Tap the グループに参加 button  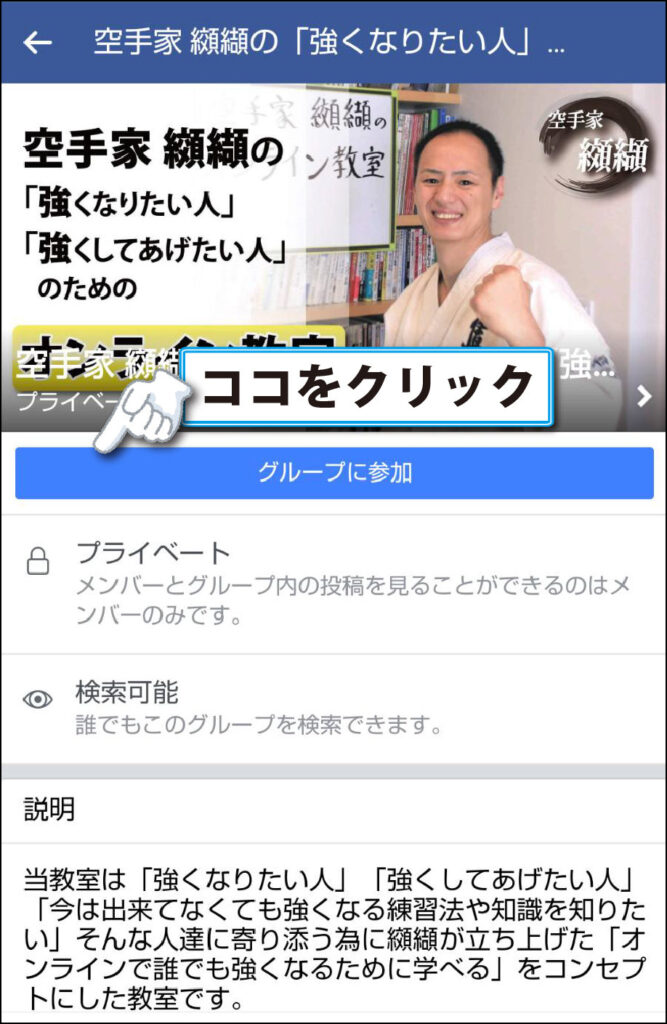click(x=334, y=473)
